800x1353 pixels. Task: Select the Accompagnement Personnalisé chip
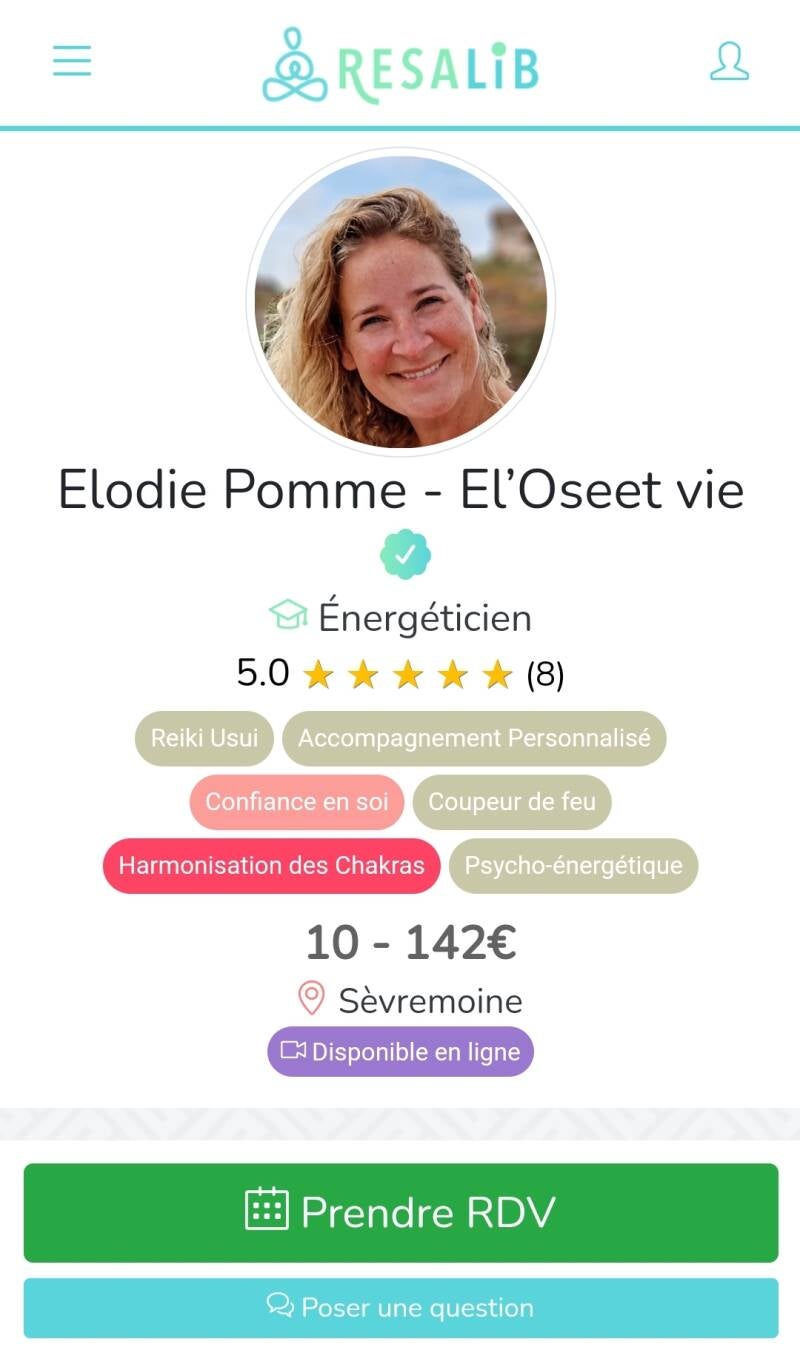click(x=474, y=738)
